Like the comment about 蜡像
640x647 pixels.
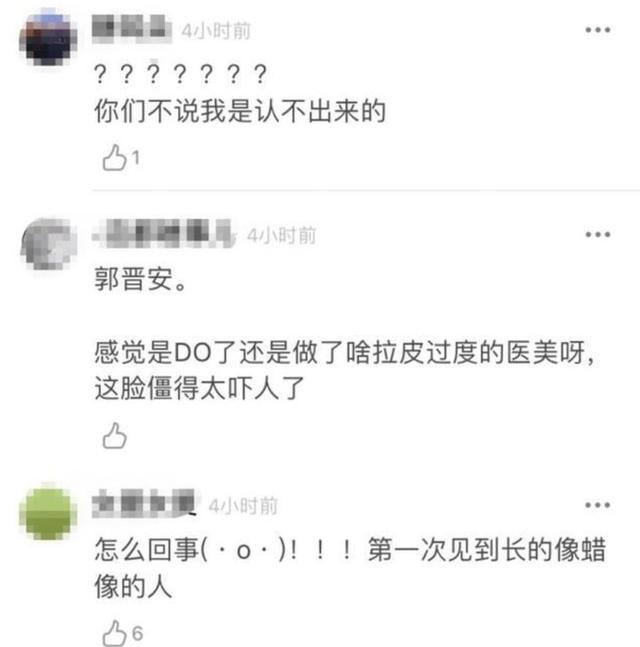coord(117,631)
